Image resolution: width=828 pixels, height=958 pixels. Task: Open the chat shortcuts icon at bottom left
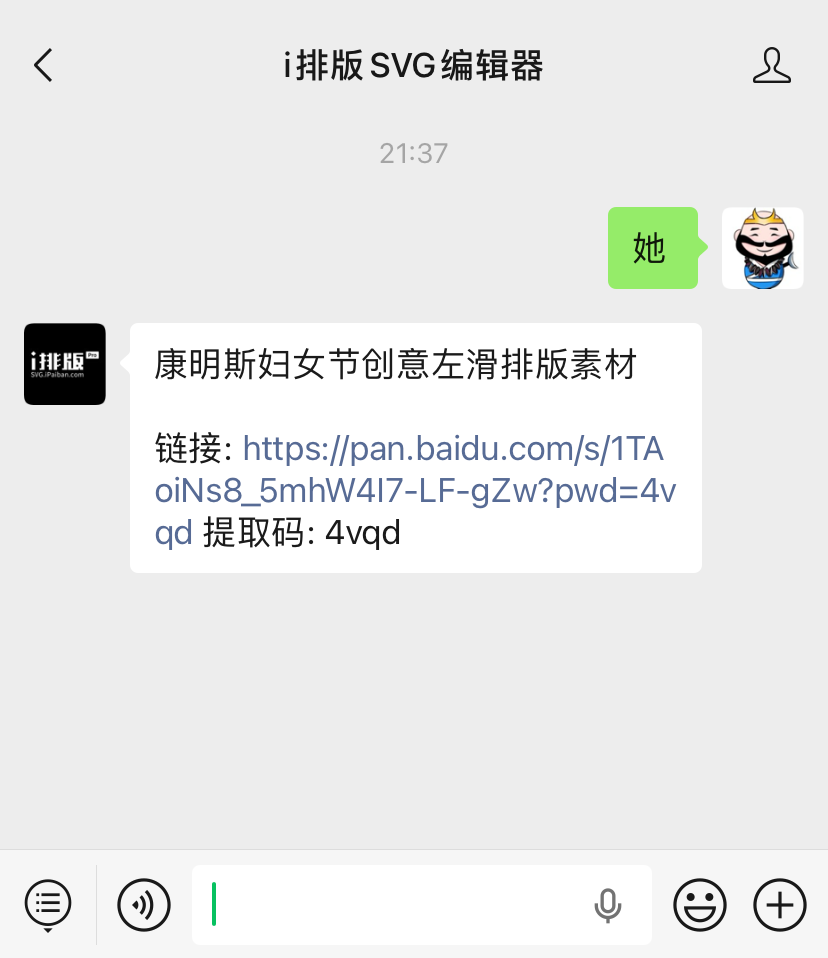point(48,904)
